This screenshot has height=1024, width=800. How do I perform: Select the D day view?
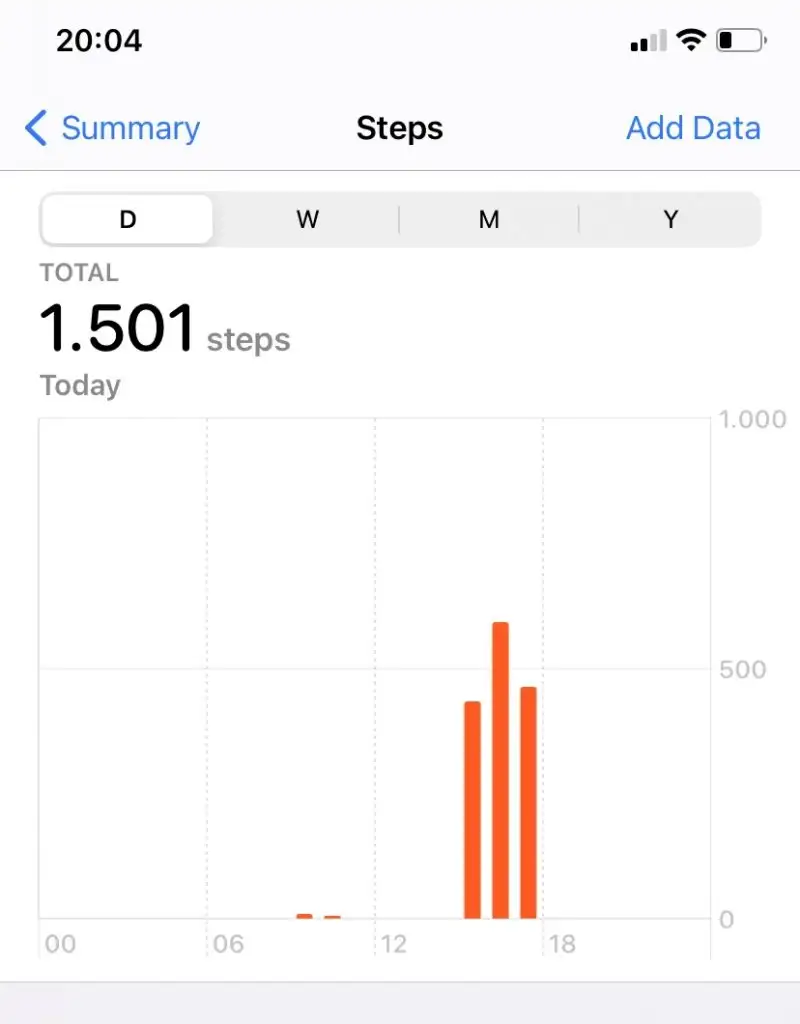(x=127, y=220)
